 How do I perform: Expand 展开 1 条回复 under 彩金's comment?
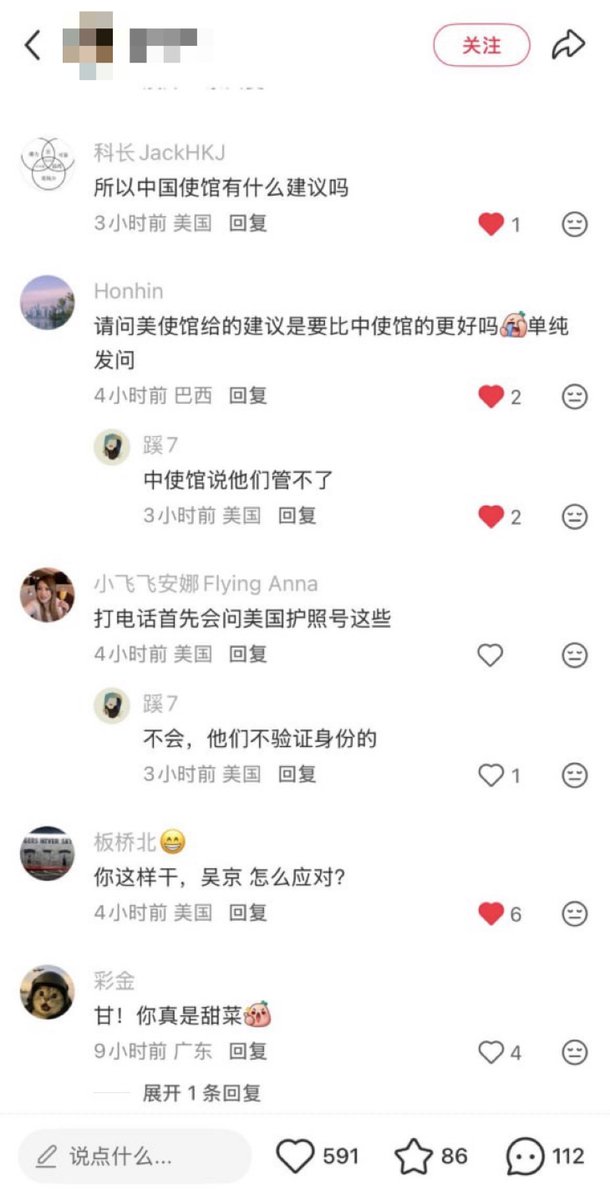click(x=201, y=1093)
